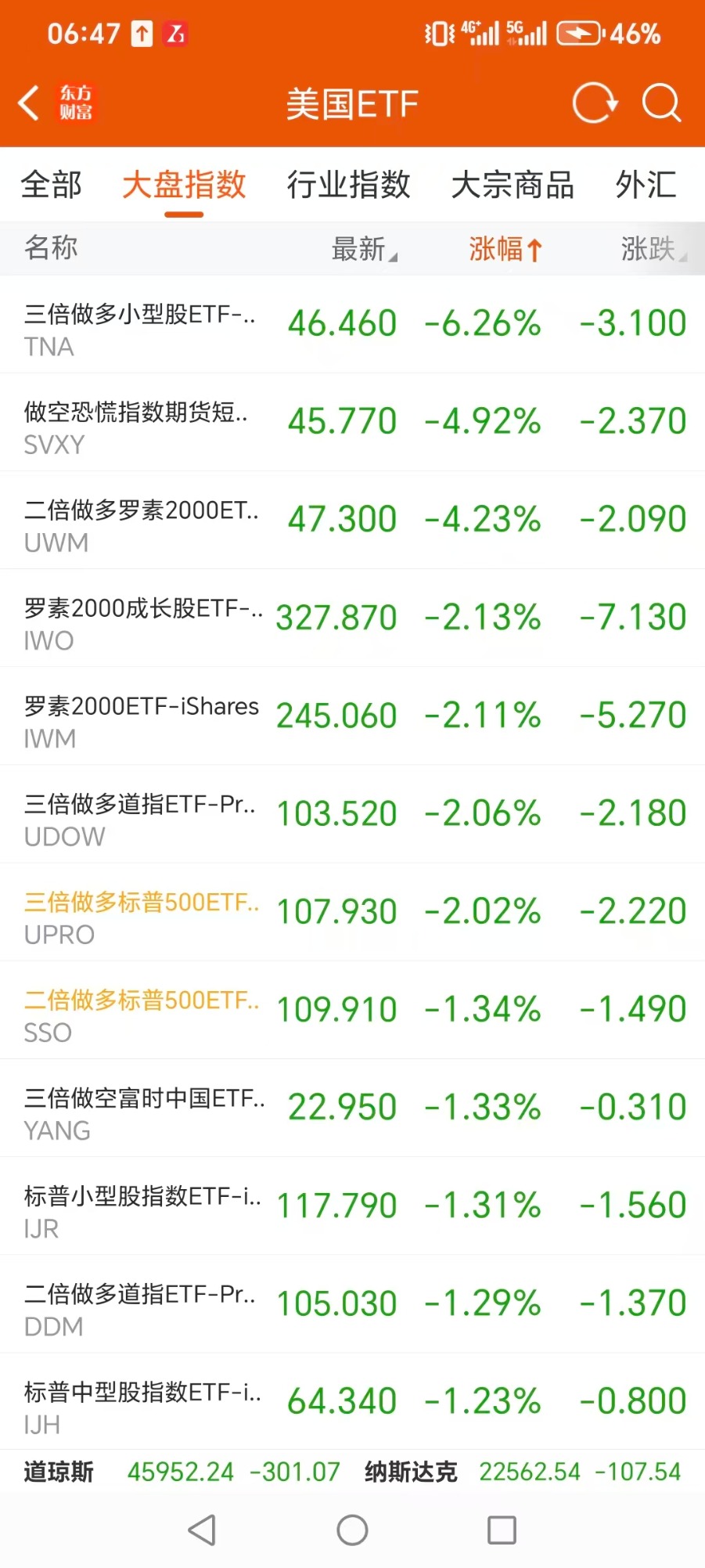
Task: Open the DDM ETF details
Action: 352,1304
